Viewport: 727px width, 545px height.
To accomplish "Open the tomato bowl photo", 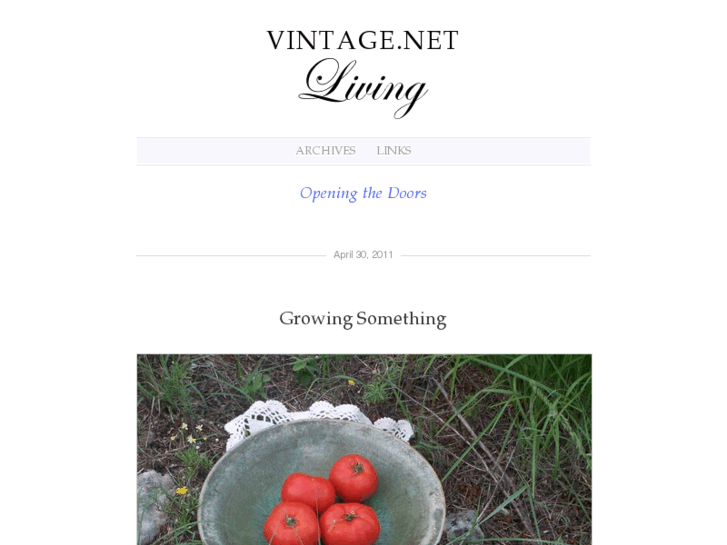I will point(363,450).
